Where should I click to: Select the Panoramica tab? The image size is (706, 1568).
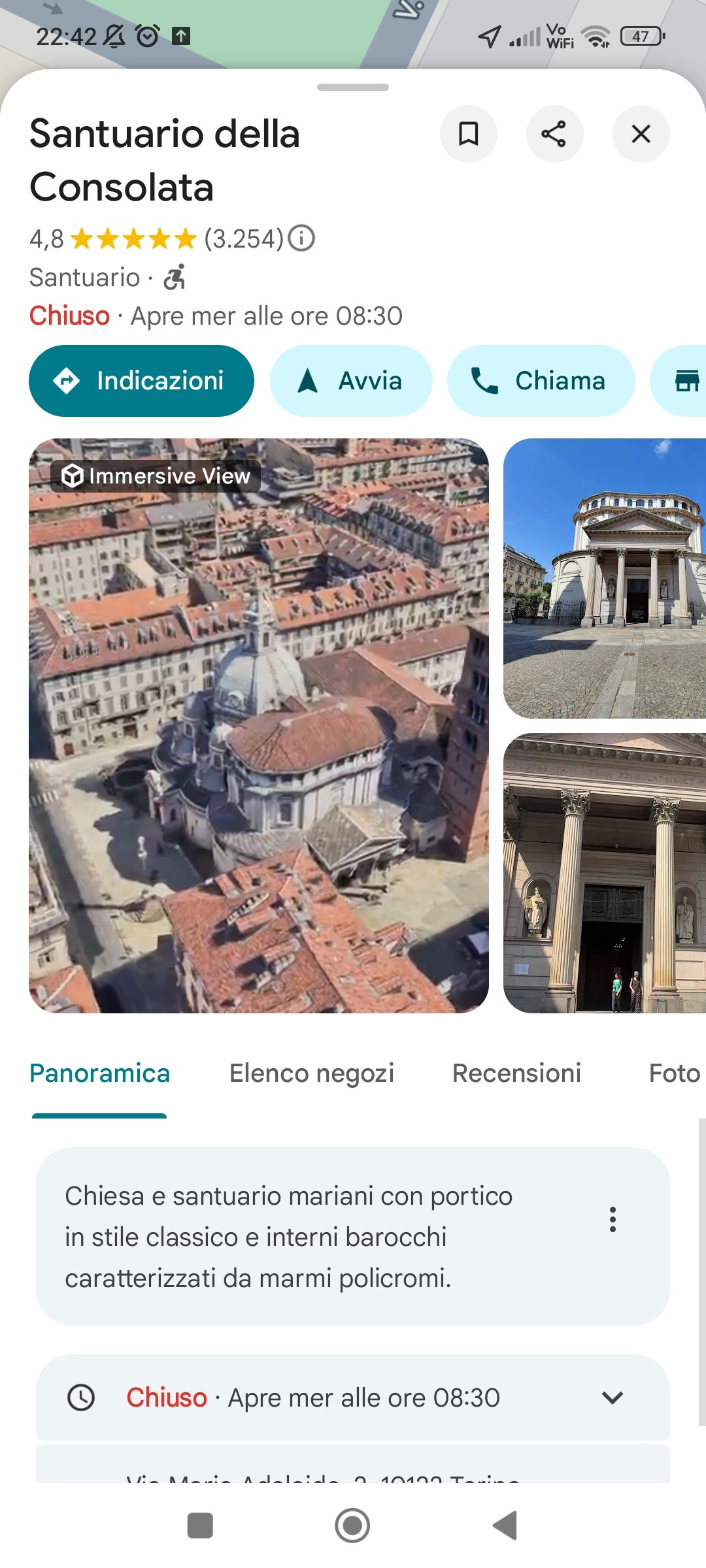point(99,1073)
